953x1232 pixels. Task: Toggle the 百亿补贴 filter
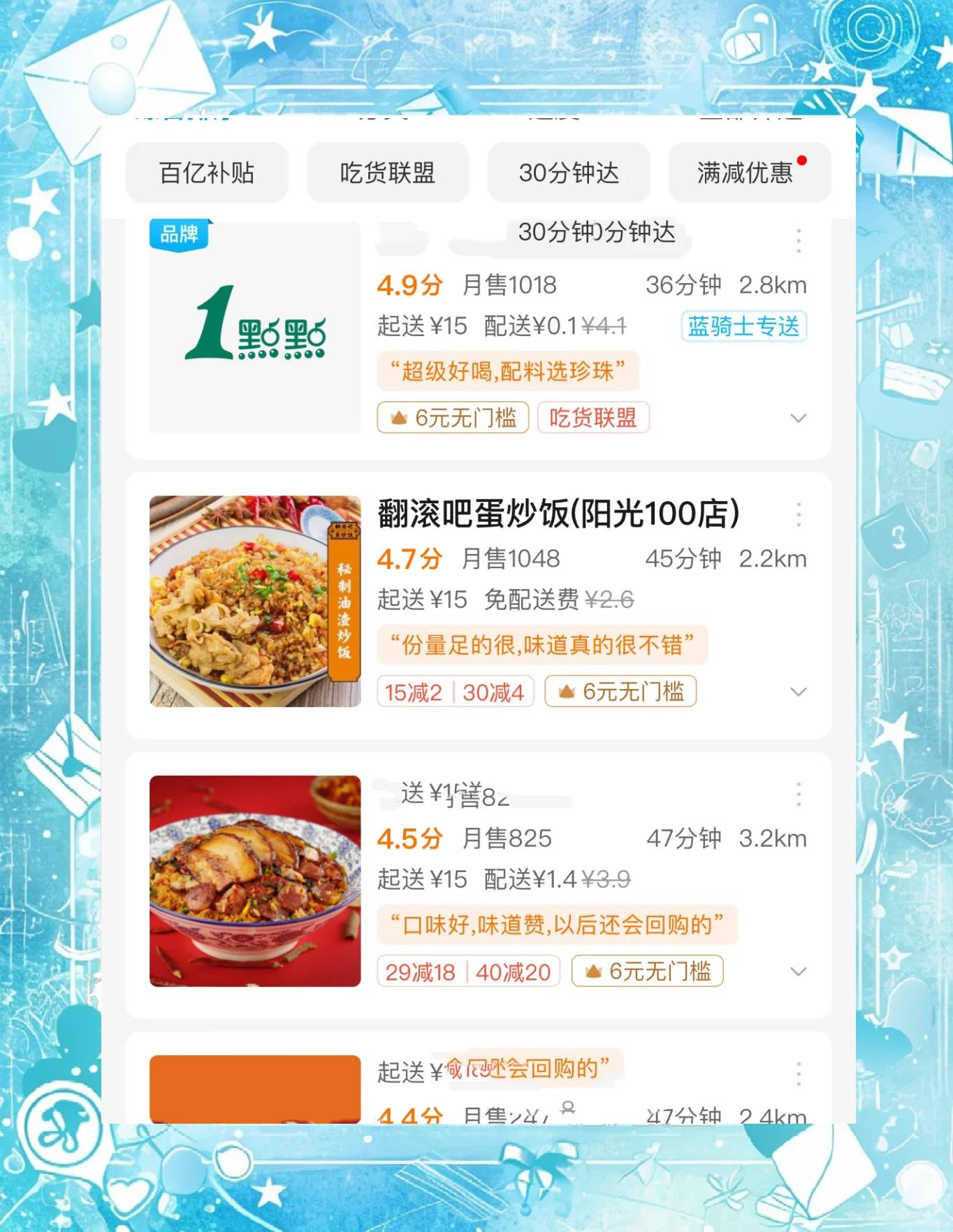click(x=206, y=173)
